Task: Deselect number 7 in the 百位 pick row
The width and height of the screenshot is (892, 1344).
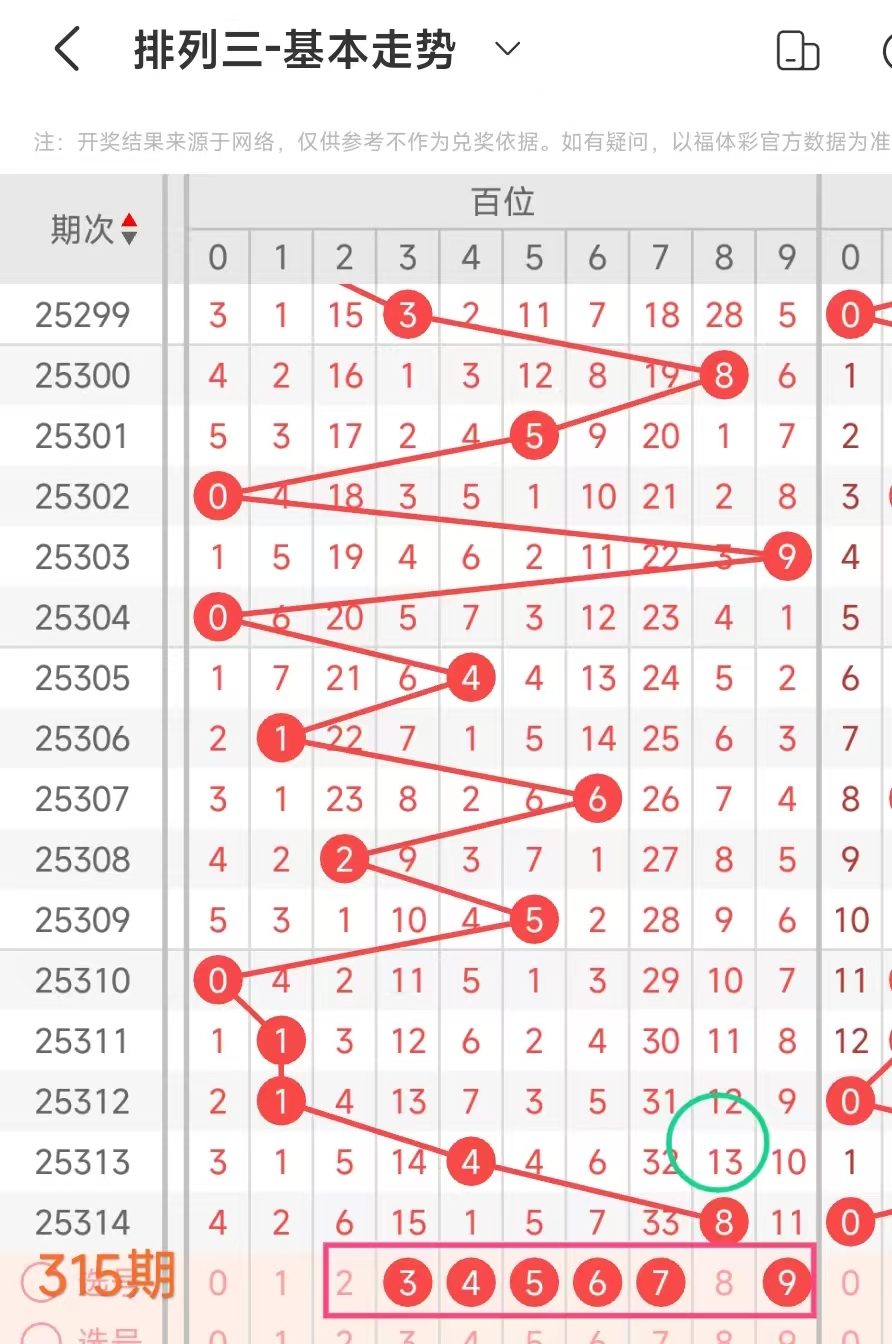Action: (660, 1282)
